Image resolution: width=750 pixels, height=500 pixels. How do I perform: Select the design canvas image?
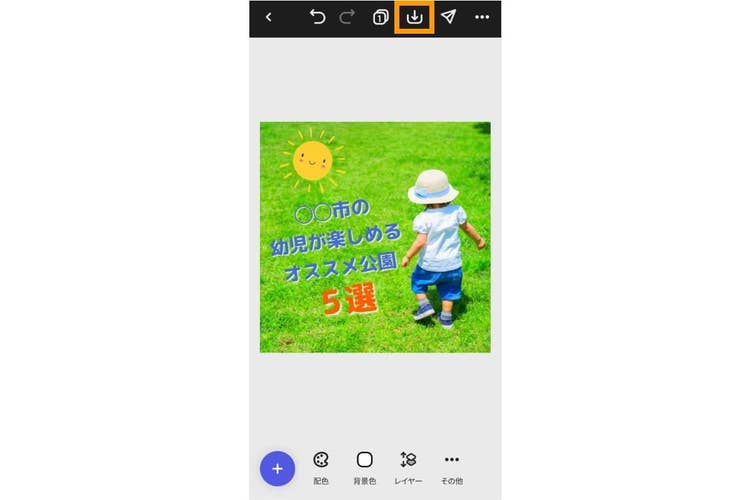pos(375,237)
